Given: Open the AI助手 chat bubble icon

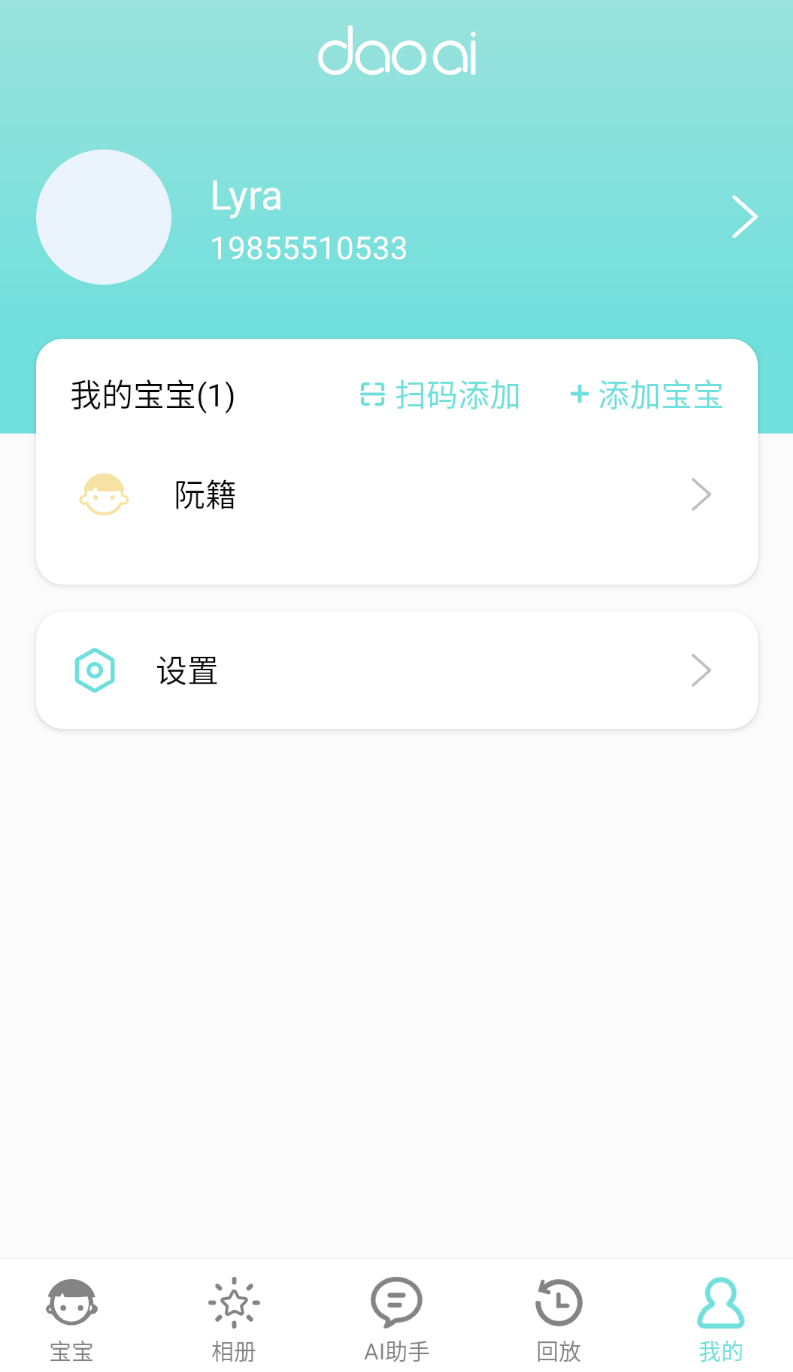Looking at the screenshot, I should 395,1302.
